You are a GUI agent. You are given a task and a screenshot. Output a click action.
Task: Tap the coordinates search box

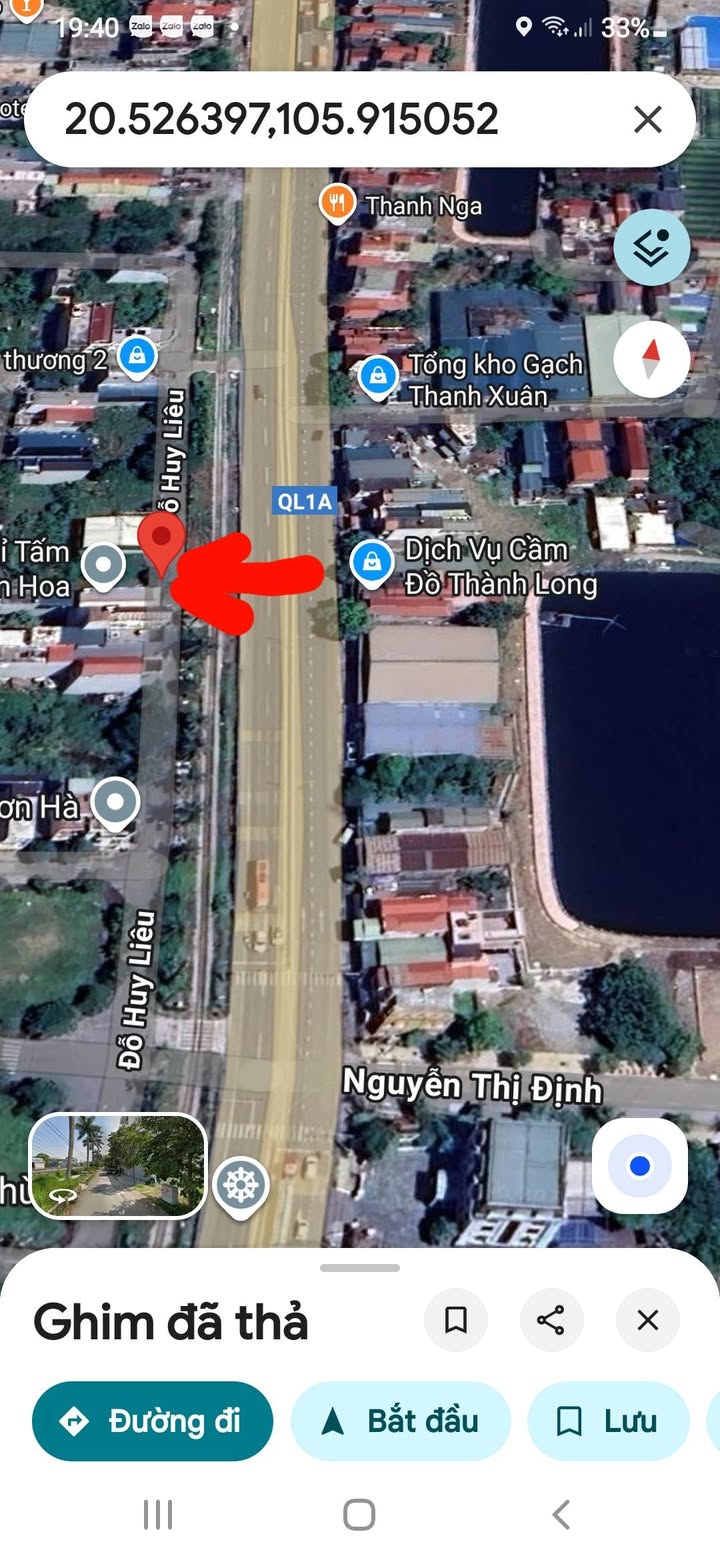pos(300,120)
